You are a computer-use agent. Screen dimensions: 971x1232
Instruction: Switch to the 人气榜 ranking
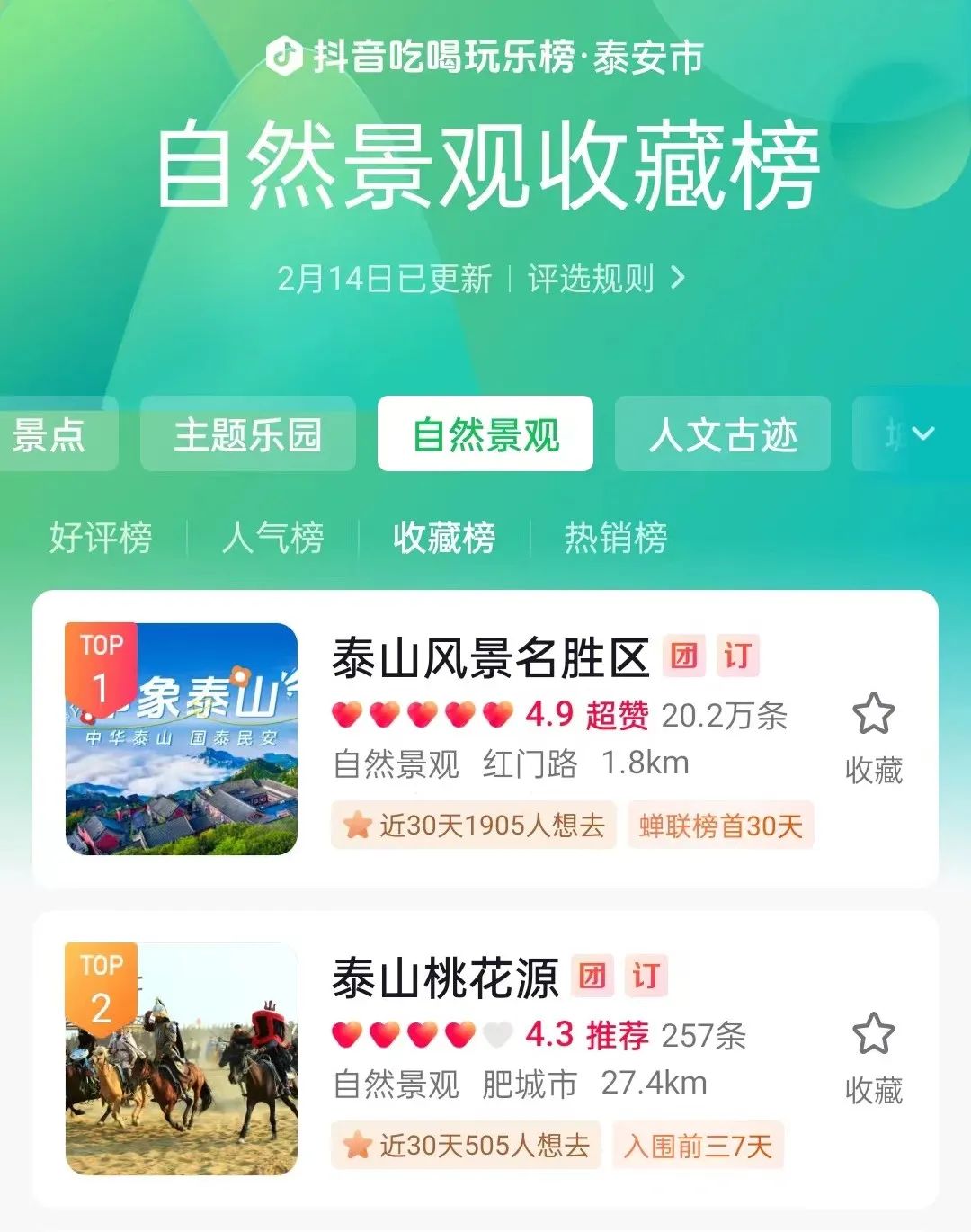point(272,538)
